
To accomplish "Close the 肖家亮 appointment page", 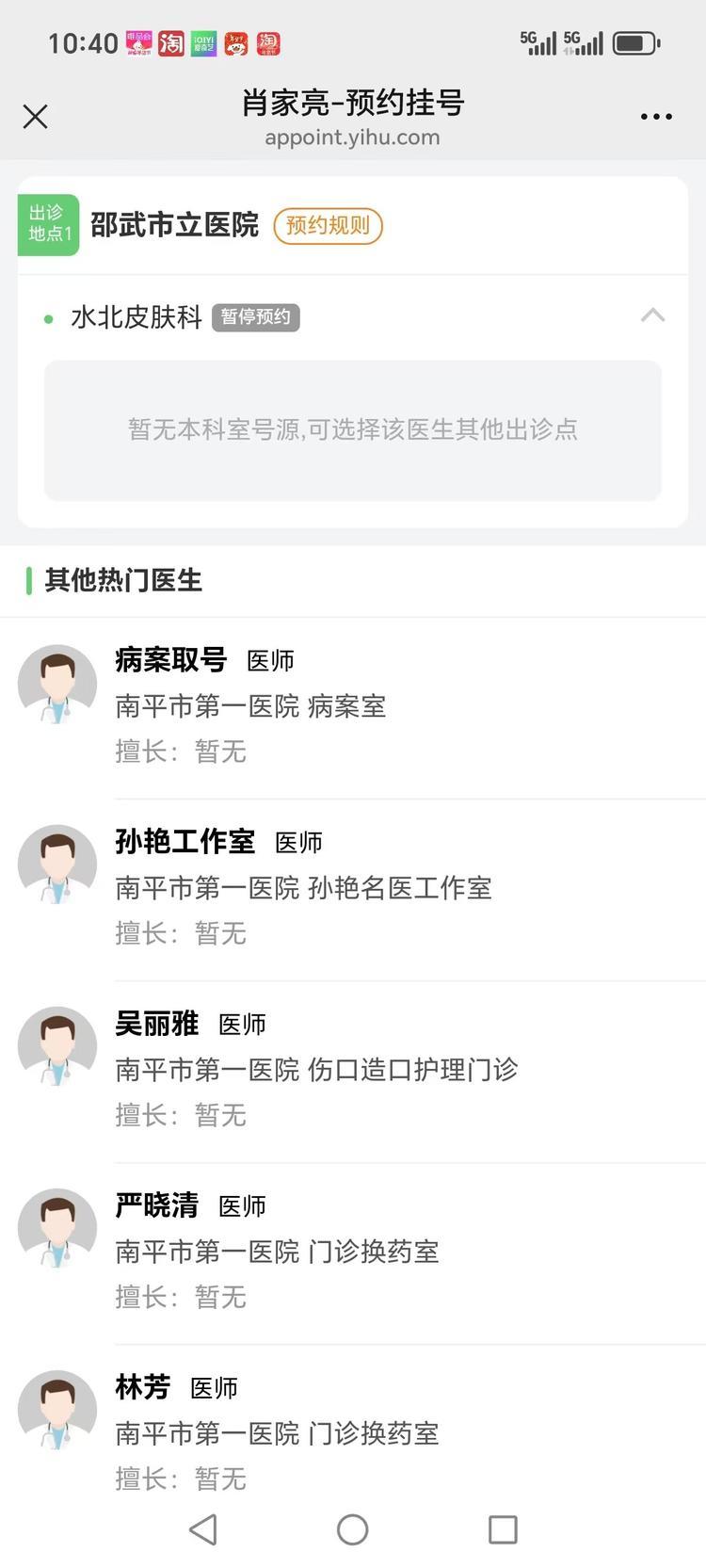I will pyautogui.click(x=35, y=117).
